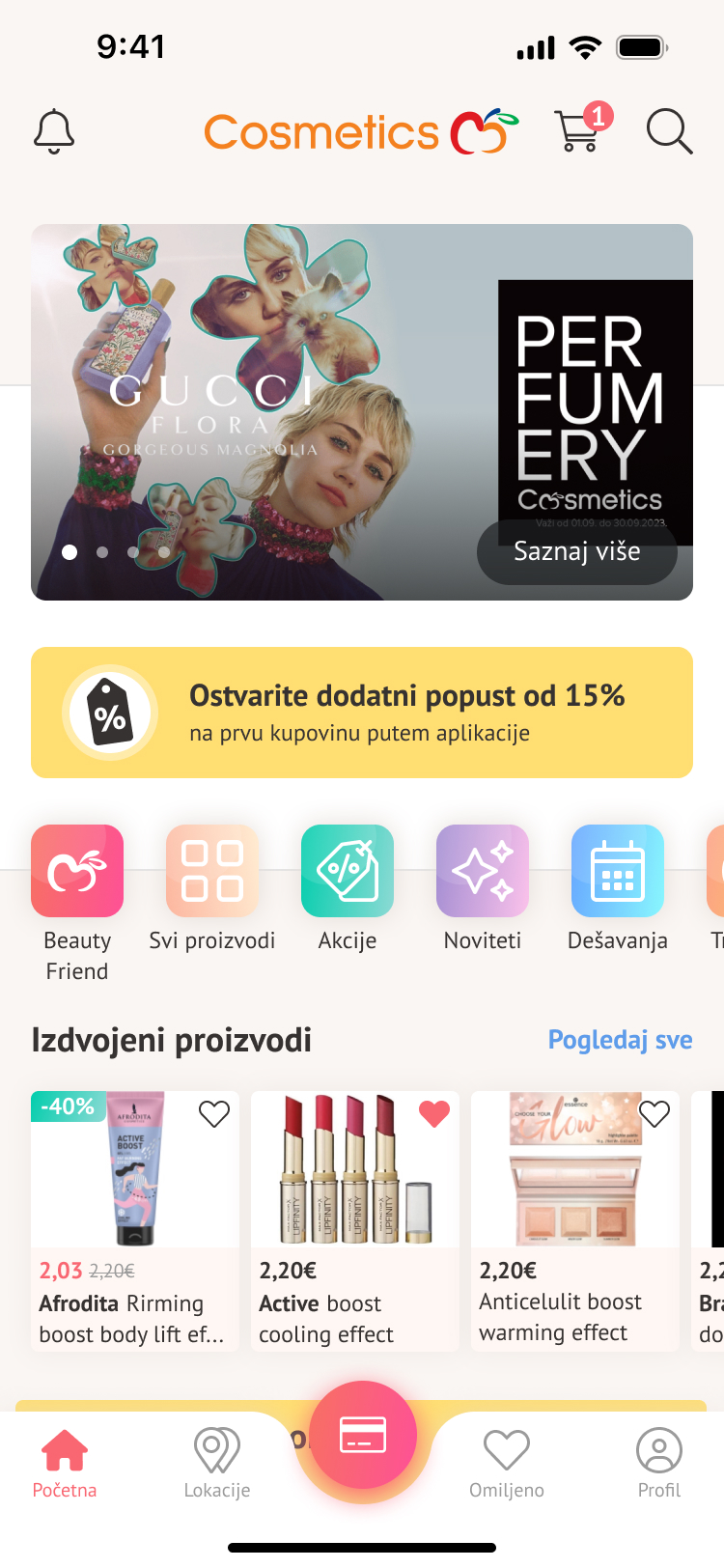Favorite the Afrodita body lift cream
The height and width of the screenshot is (1568, 724).
[x=213, y=1113]
